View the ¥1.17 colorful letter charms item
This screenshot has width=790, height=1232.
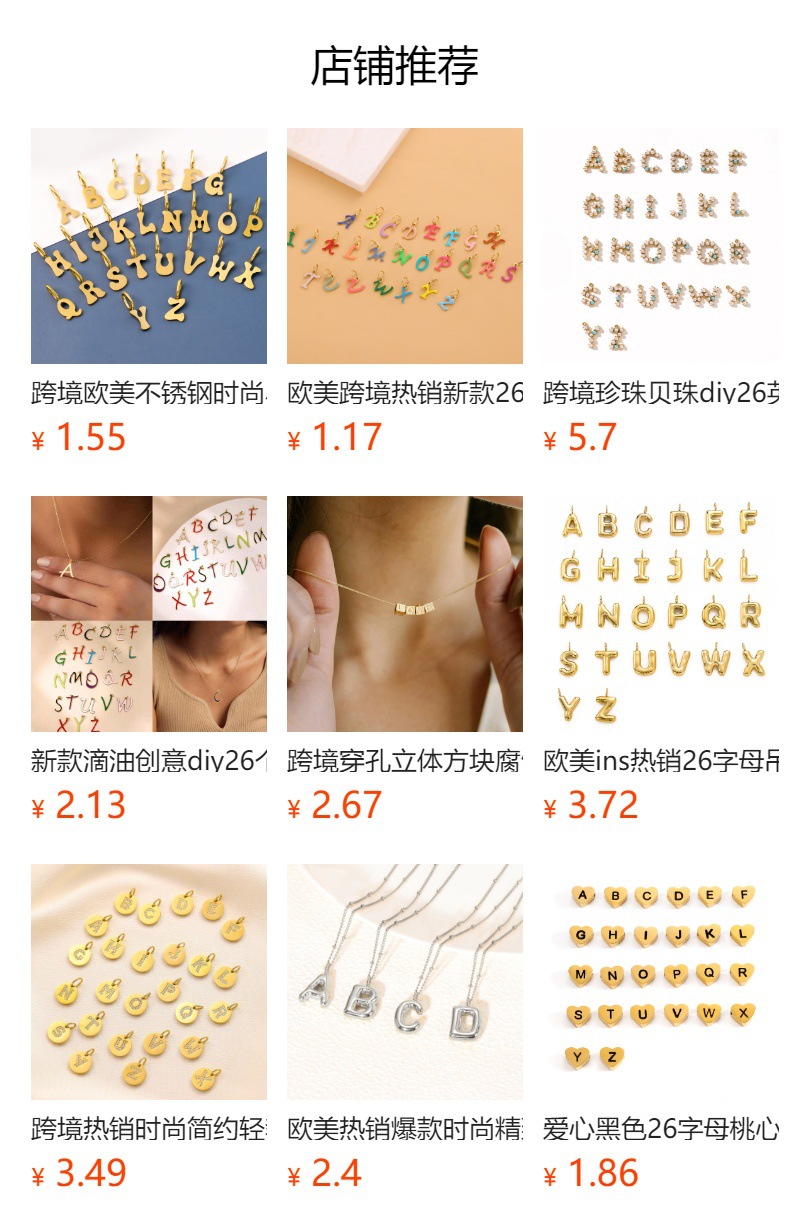tap(404, 246)
